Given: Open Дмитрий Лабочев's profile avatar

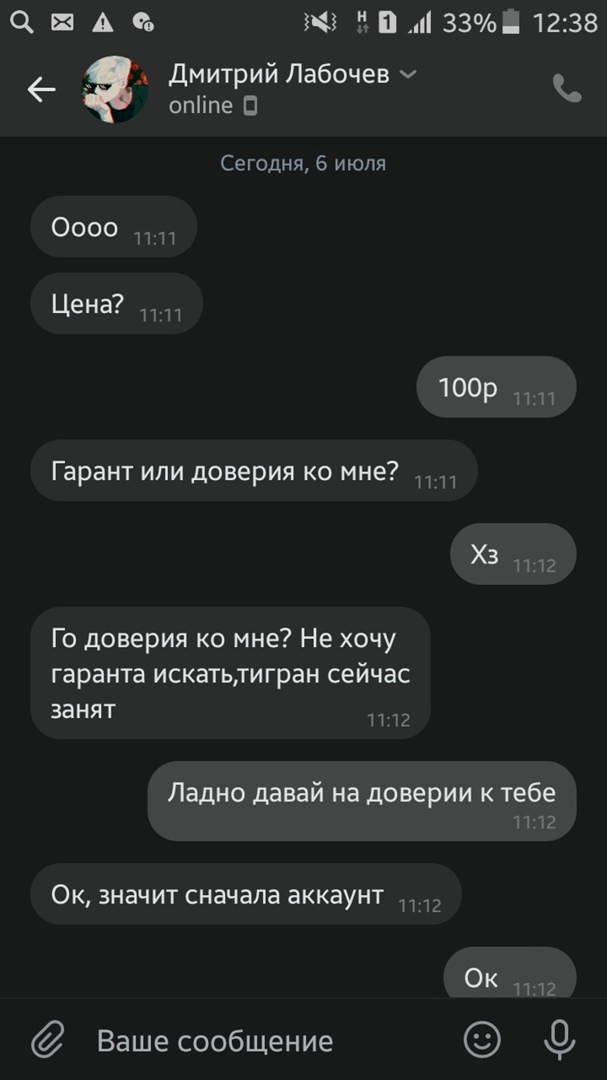Looking at the screenshot, I should [x=115, y=90].
